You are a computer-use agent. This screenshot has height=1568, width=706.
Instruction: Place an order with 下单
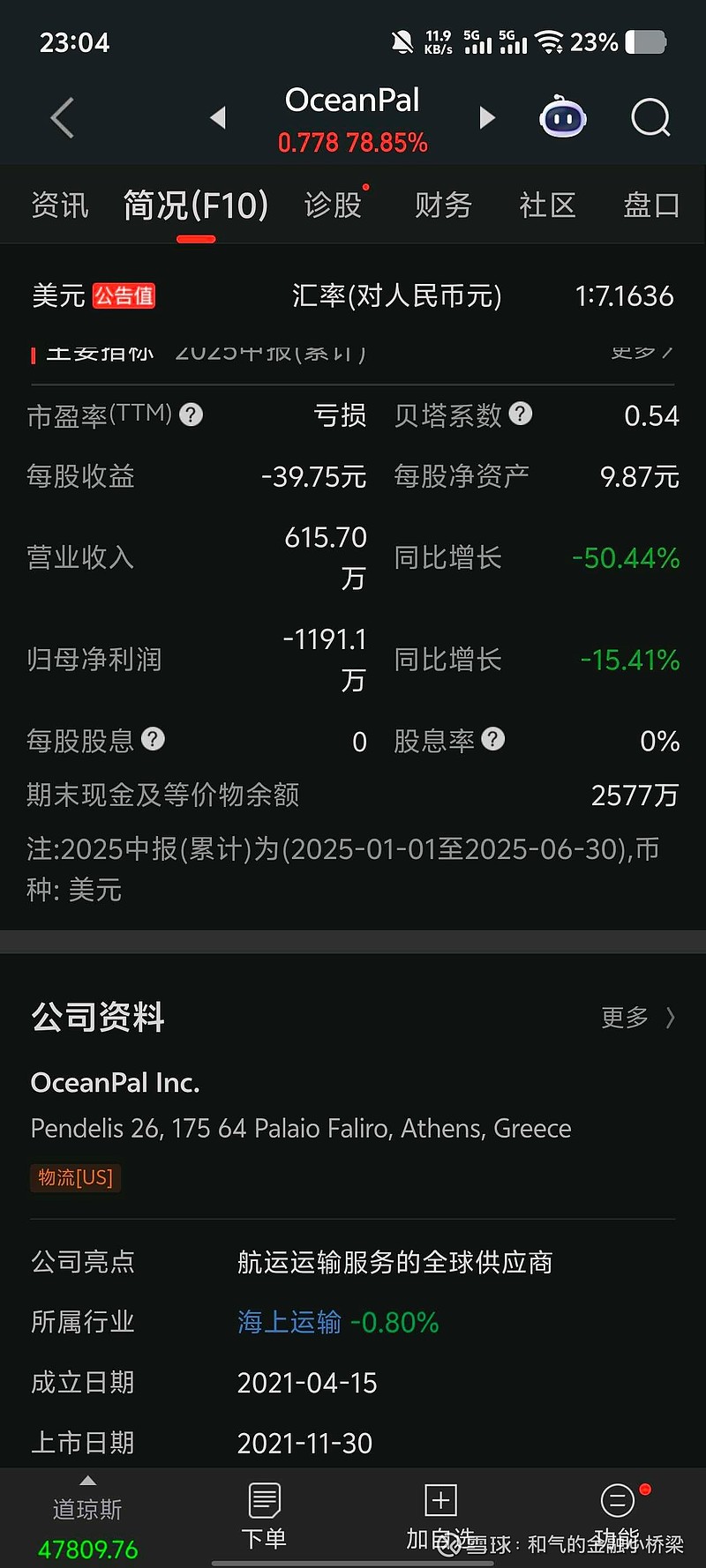(x=264, y=1517)
